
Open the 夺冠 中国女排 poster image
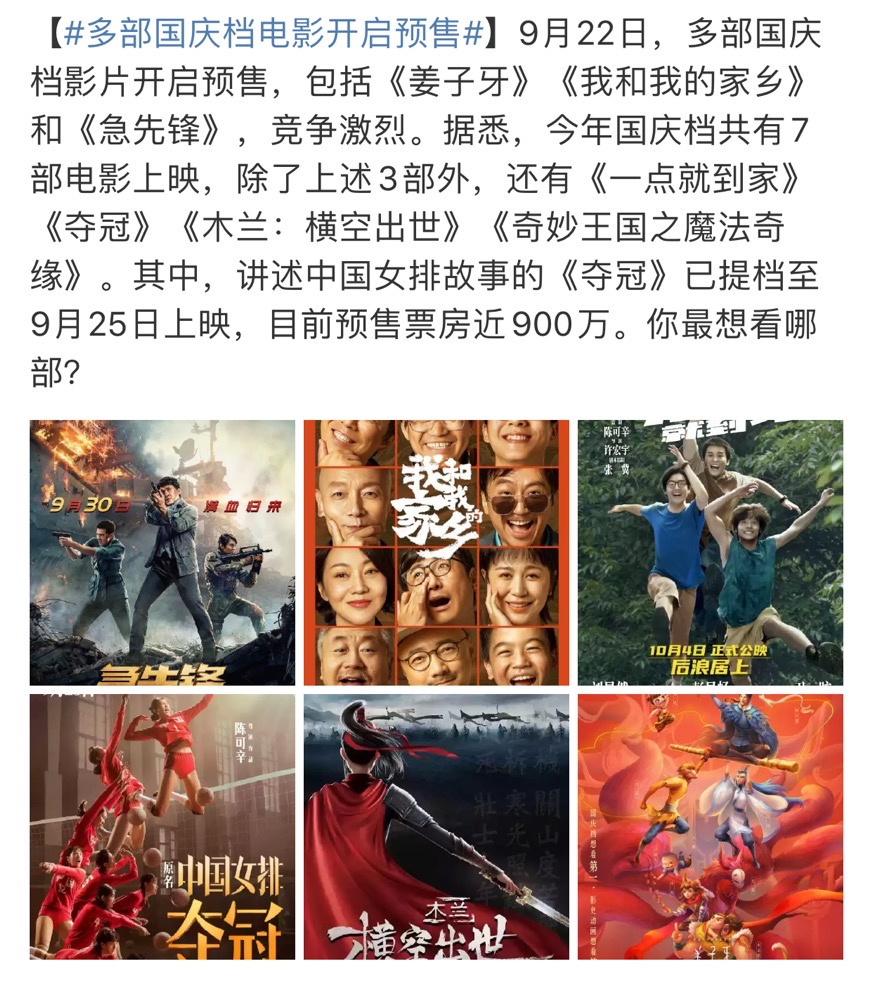point(162,826)
